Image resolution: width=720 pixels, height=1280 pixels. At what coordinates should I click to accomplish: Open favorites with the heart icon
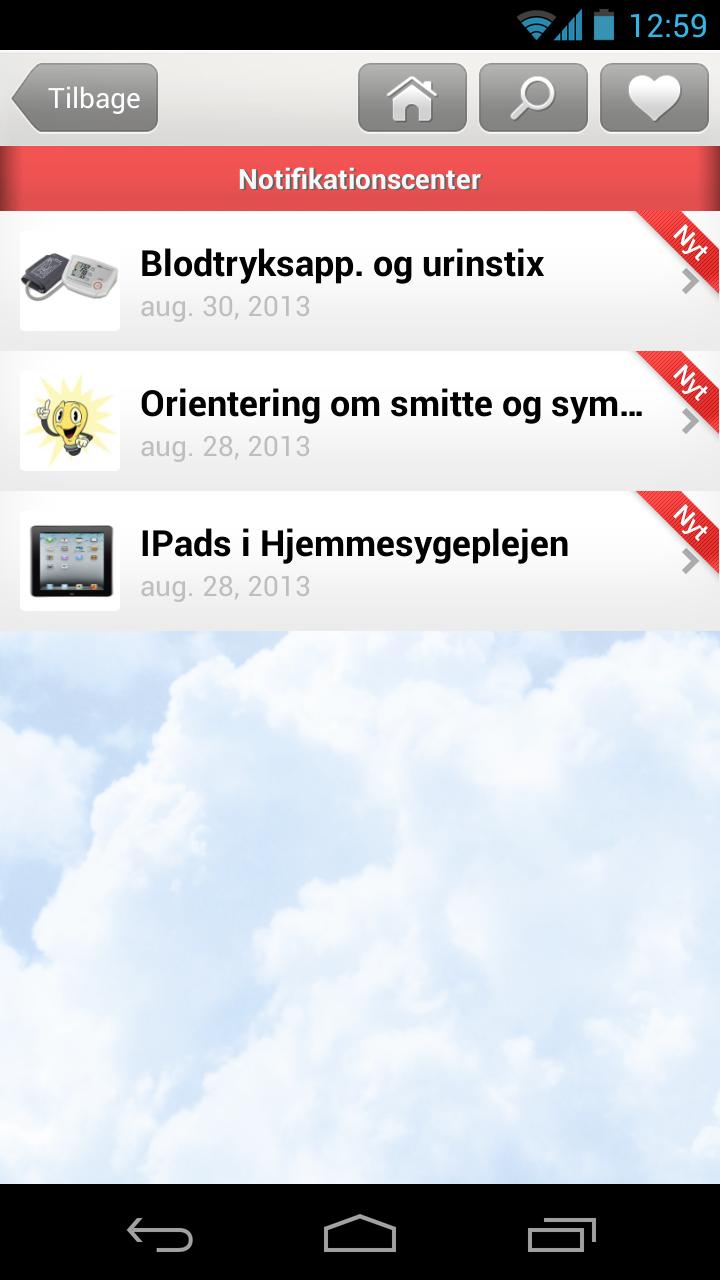click(654, 98)
